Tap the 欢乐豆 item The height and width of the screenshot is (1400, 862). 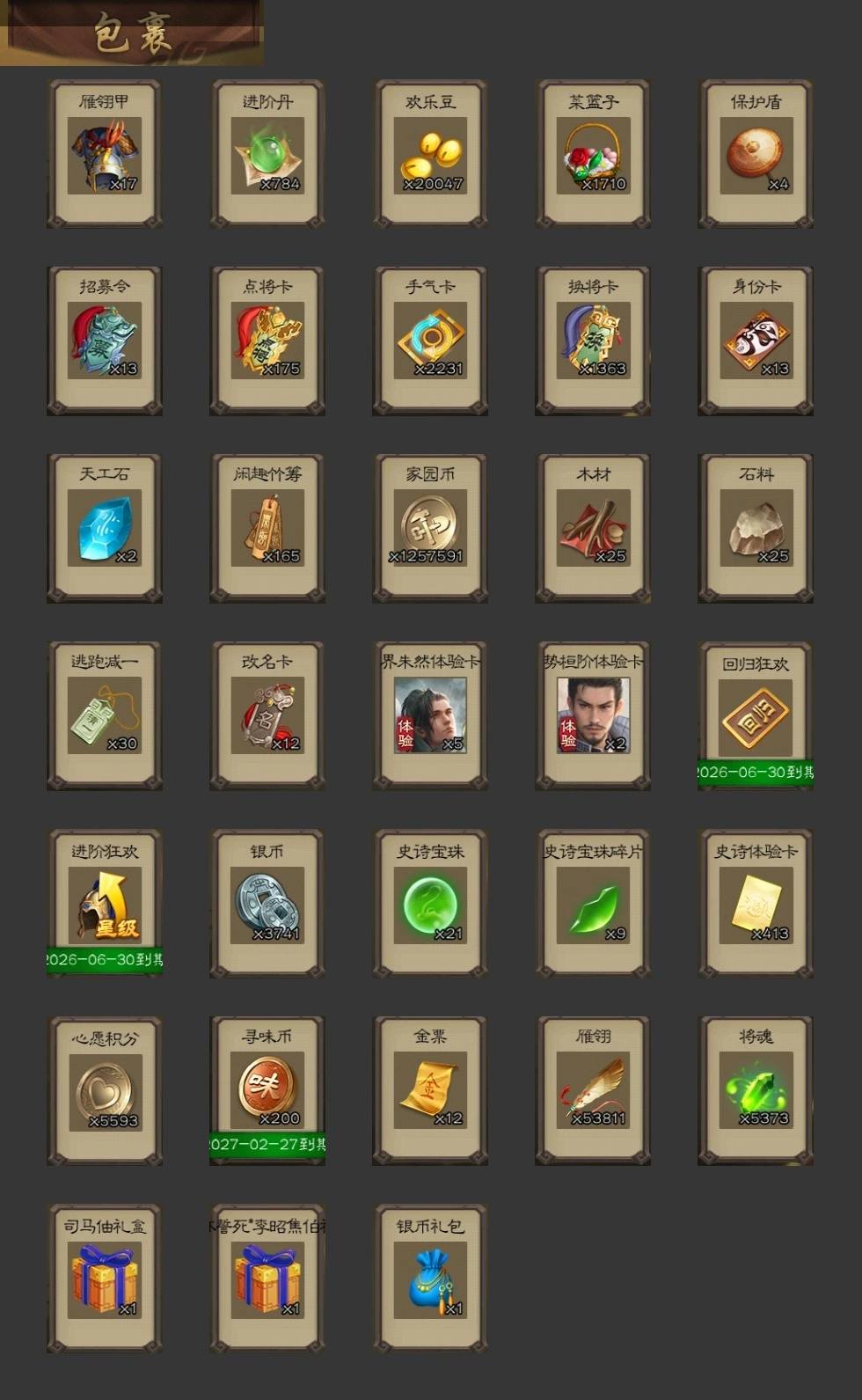coord(430,154)
